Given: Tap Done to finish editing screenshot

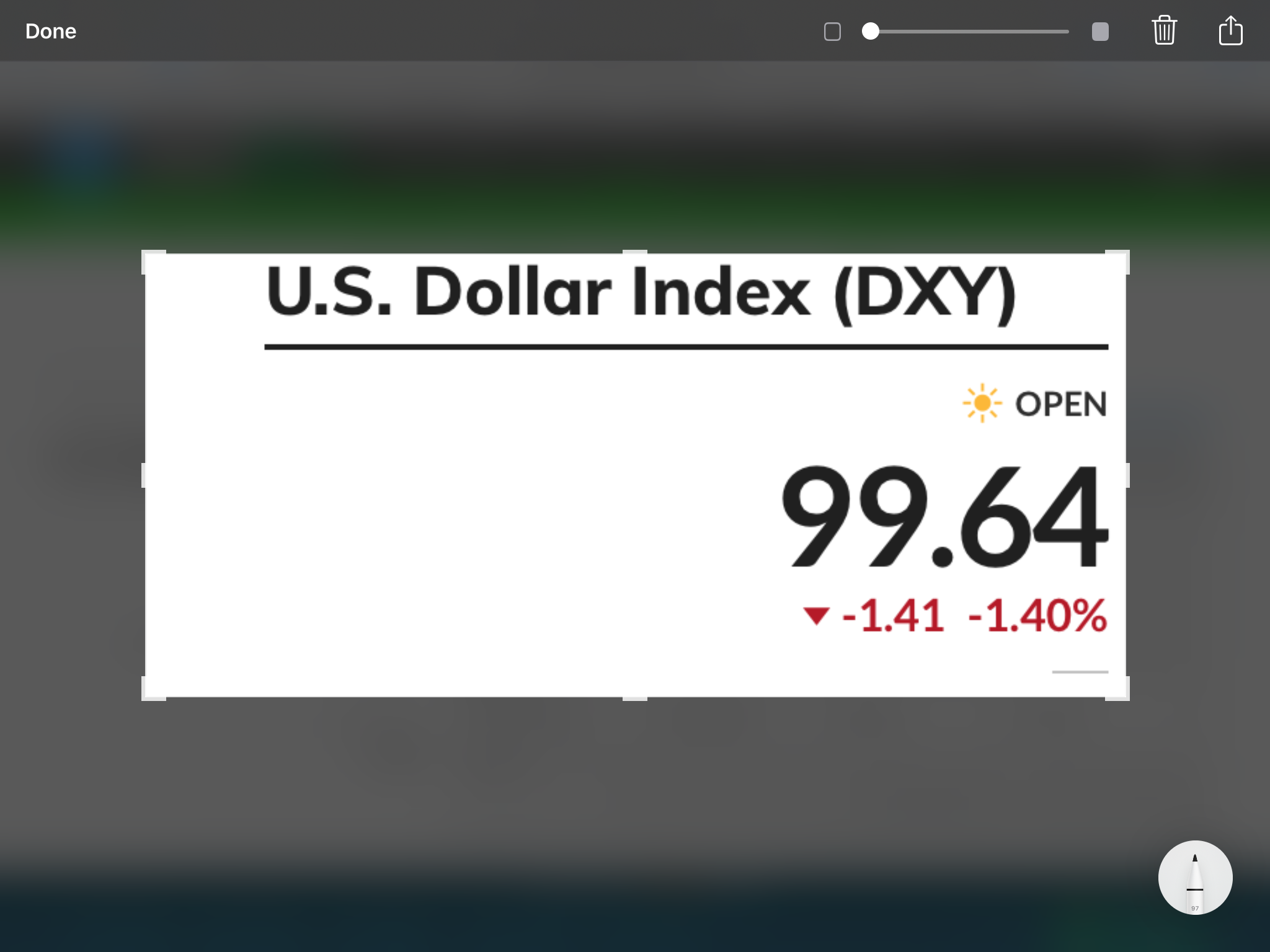Looking at the screenshot, I should tap(51, 32).
